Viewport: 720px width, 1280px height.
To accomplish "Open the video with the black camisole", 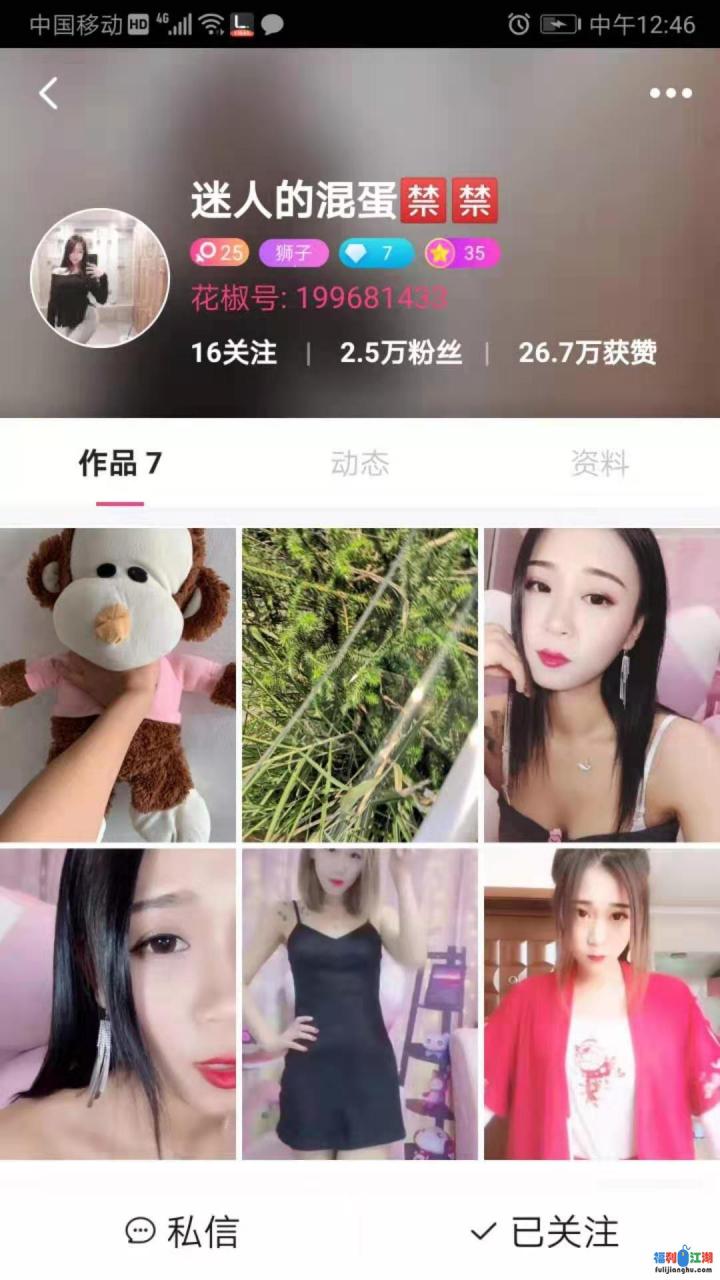I will tap(602, 685).
